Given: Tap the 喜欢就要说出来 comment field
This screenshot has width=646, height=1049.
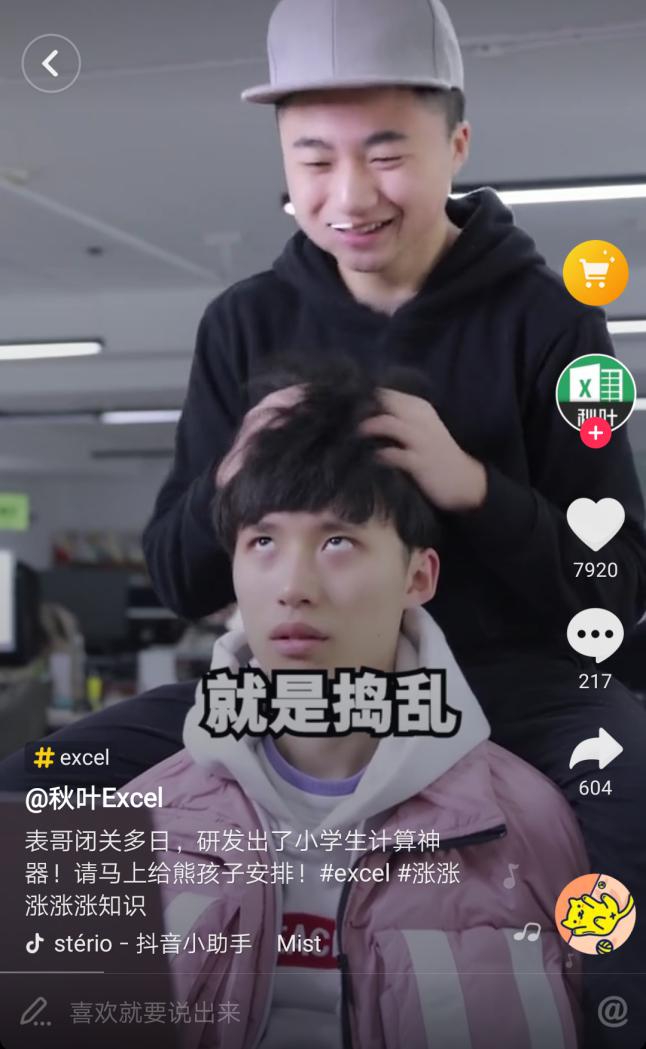Looking at the screenshot, I should pyautogui.click(x=155, y=1012).
